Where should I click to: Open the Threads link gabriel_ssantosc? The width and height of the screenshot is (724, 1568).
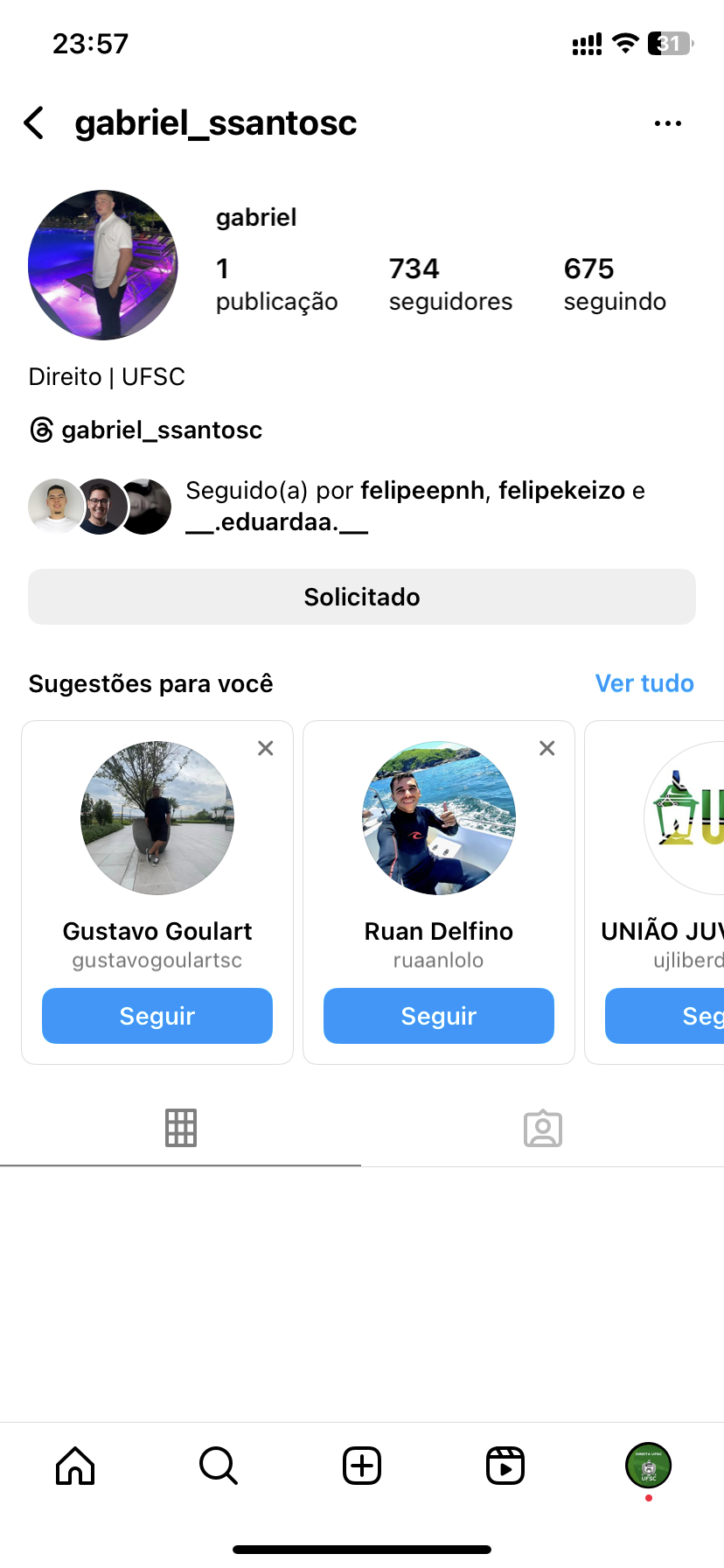[147, 430]
